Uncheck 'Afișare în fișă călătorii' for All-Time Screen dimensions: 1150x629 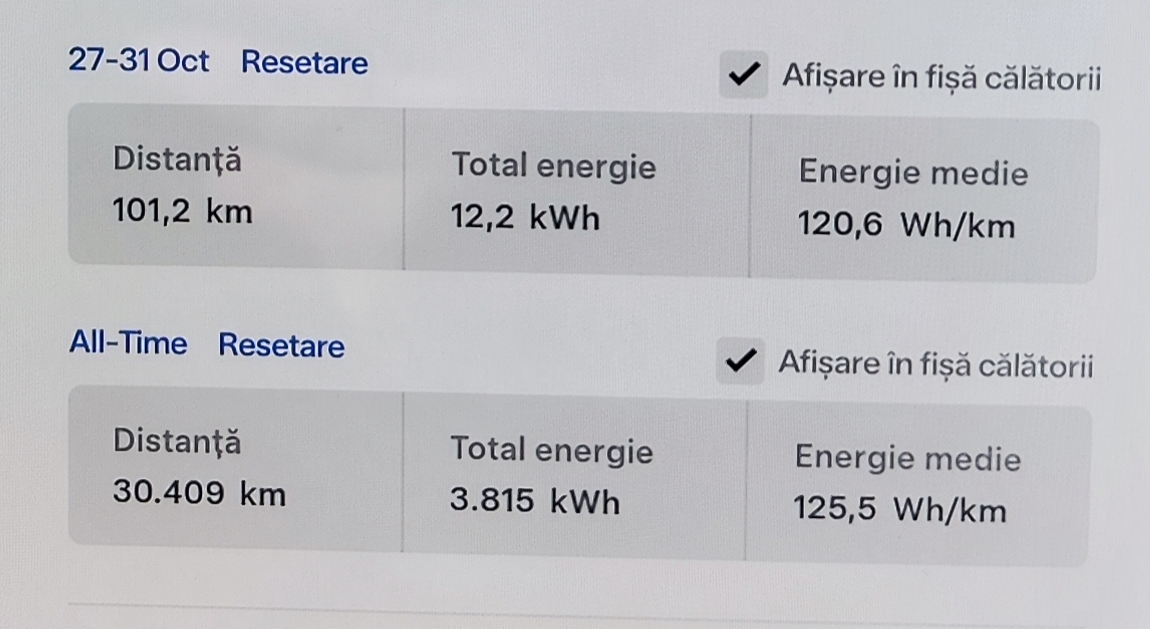740,363
